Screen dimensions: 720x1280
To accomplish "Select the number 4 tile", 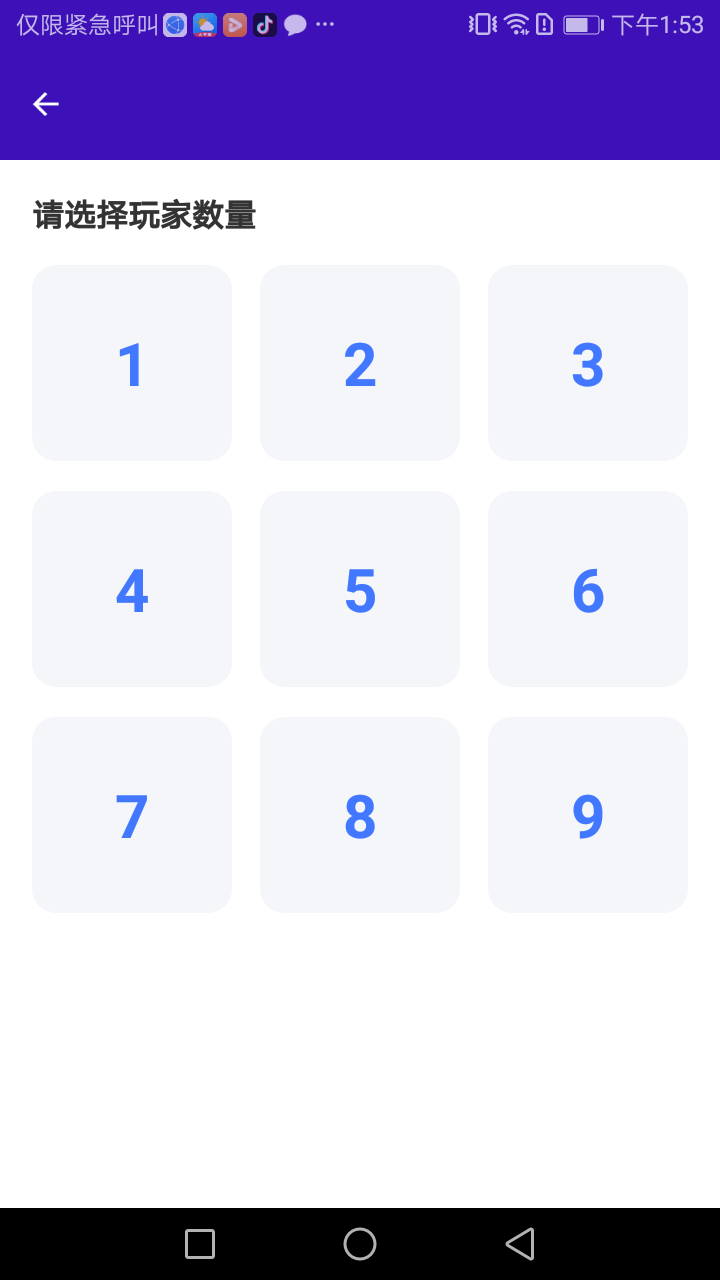I will (x=132, y=589).
